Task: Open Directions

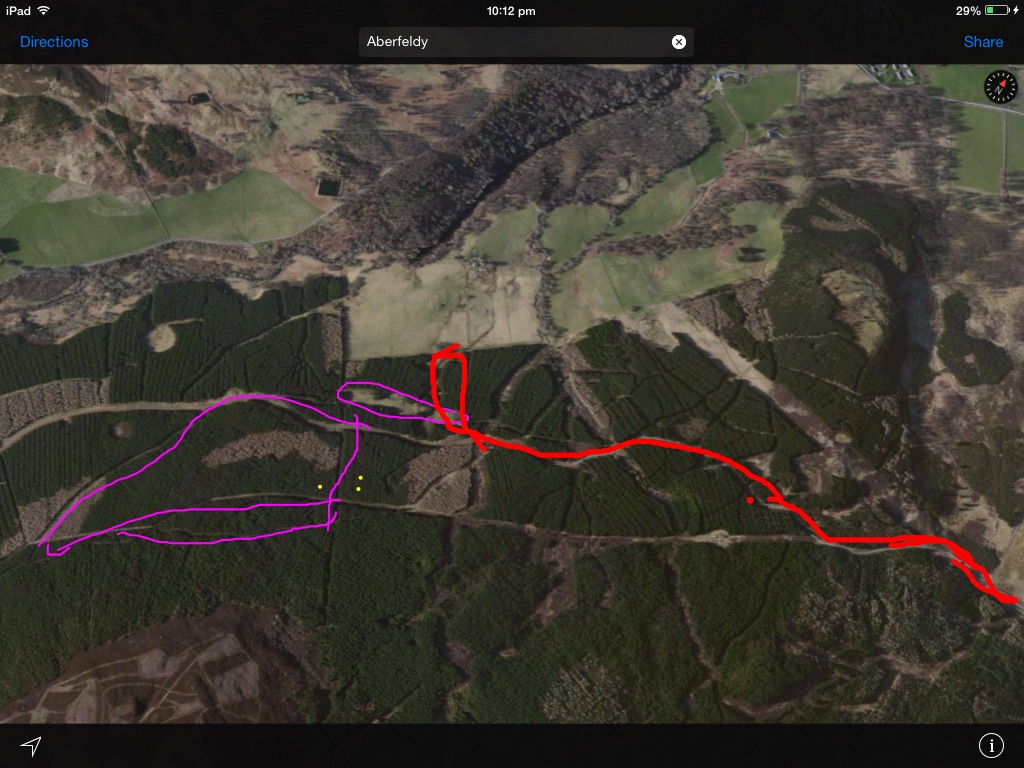Action: pyautogui.click(x=54, y=42)
